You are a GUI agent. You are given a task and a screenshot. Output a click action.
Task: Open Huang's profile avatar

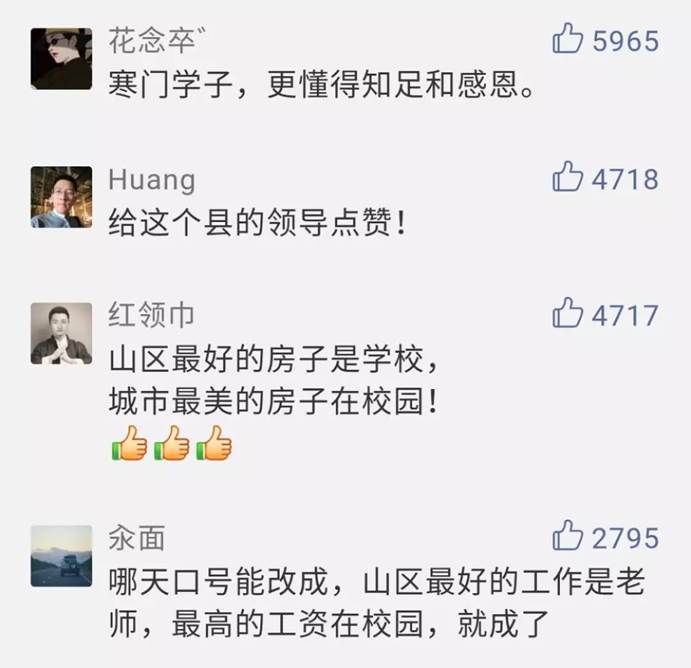pyautogui.click(x=61, y=196)
